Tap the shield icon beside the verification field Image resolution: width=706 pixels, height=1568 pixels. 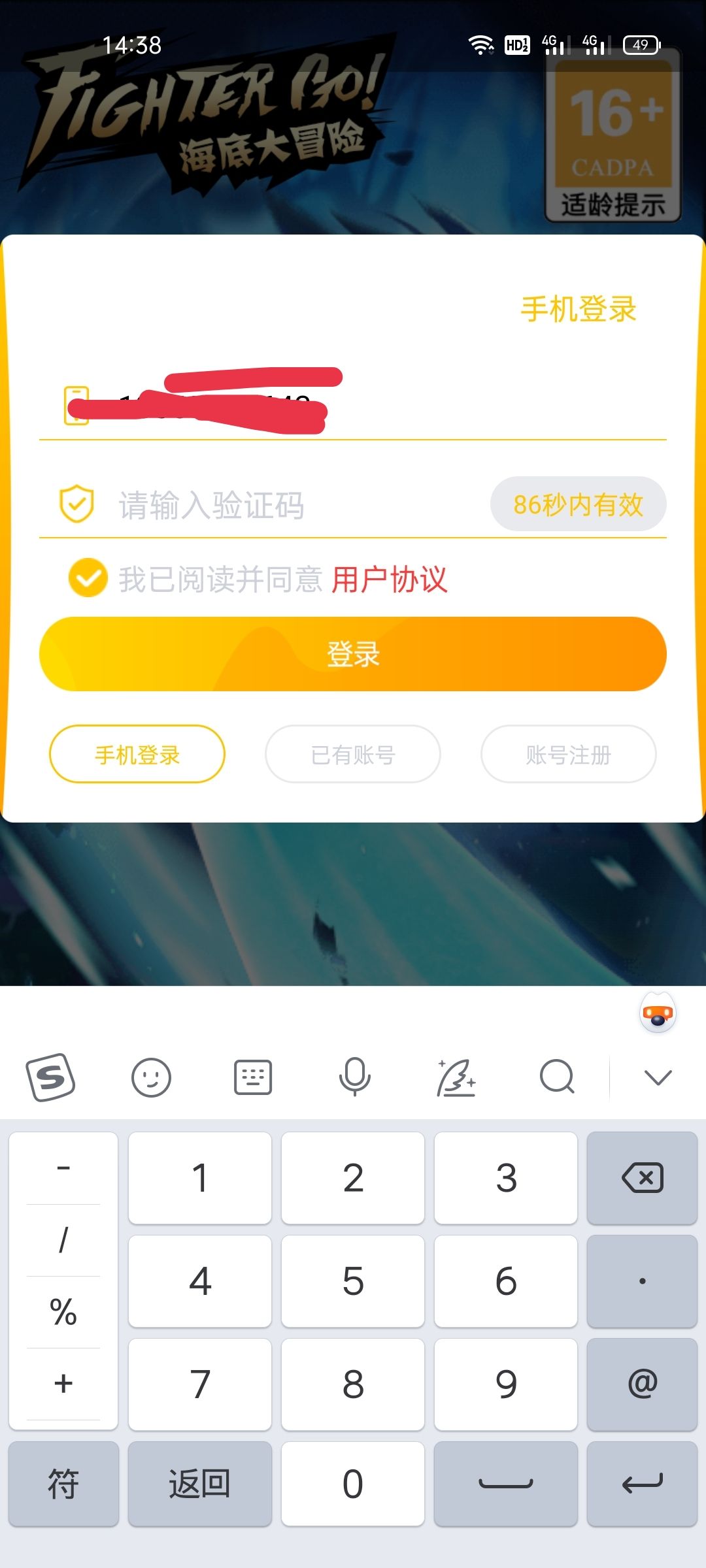[76, 503]
